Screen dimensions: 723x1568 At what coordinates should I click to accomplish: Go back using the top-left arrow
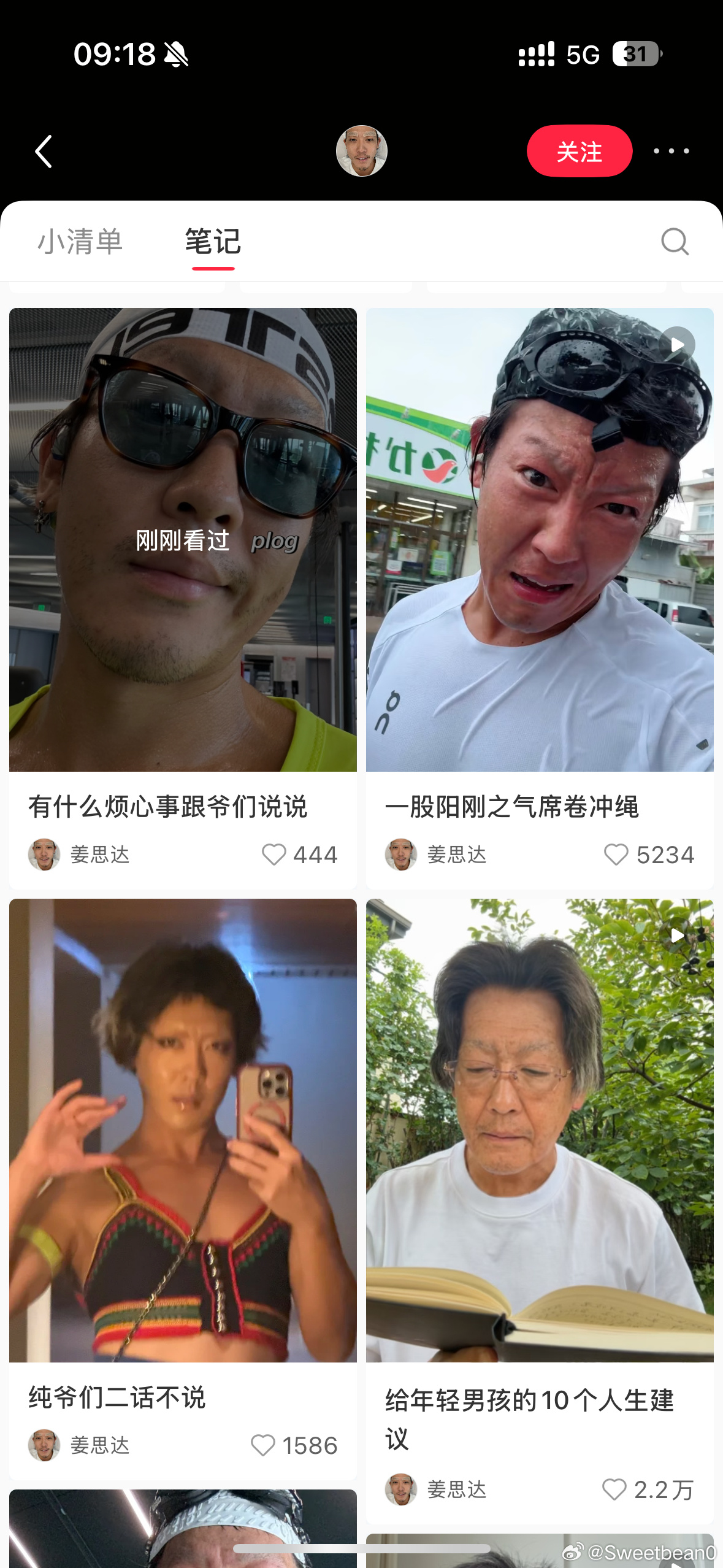pyautogui.click(x=44, y=152)
